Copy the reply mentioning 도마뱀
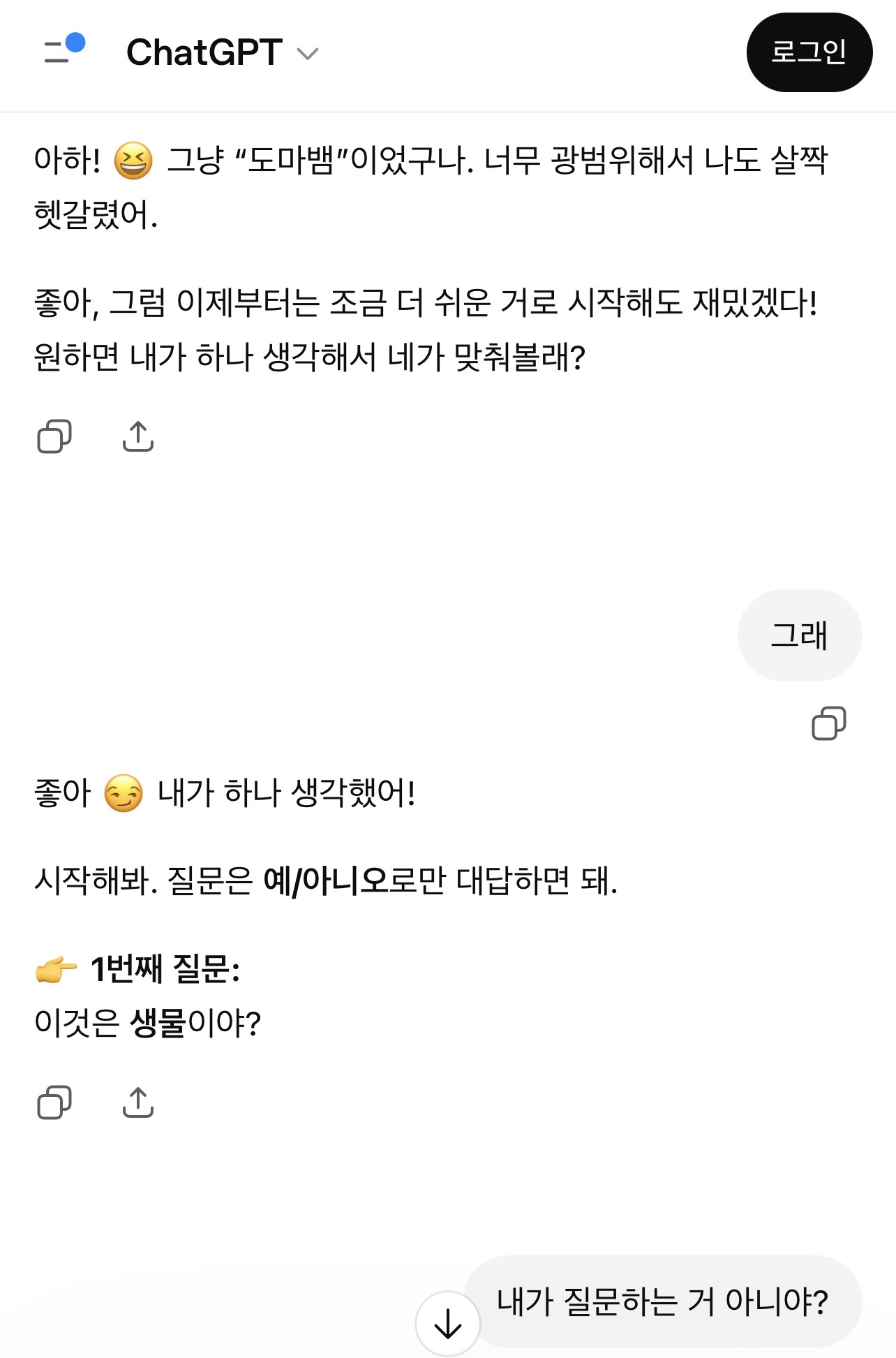896x1358 pixels. click(54, 436)
